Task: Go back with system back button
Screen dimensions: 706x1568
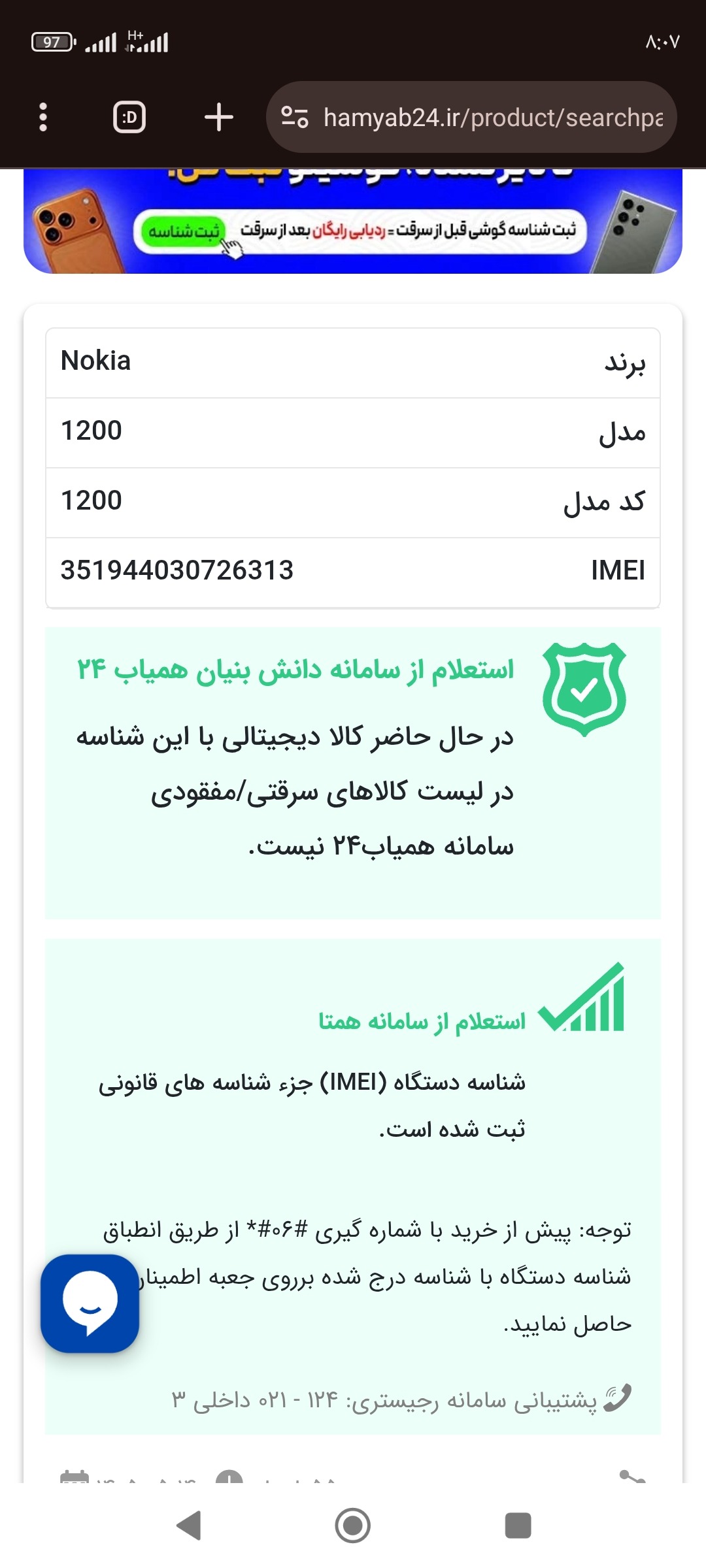Action: coord(188,1526)
